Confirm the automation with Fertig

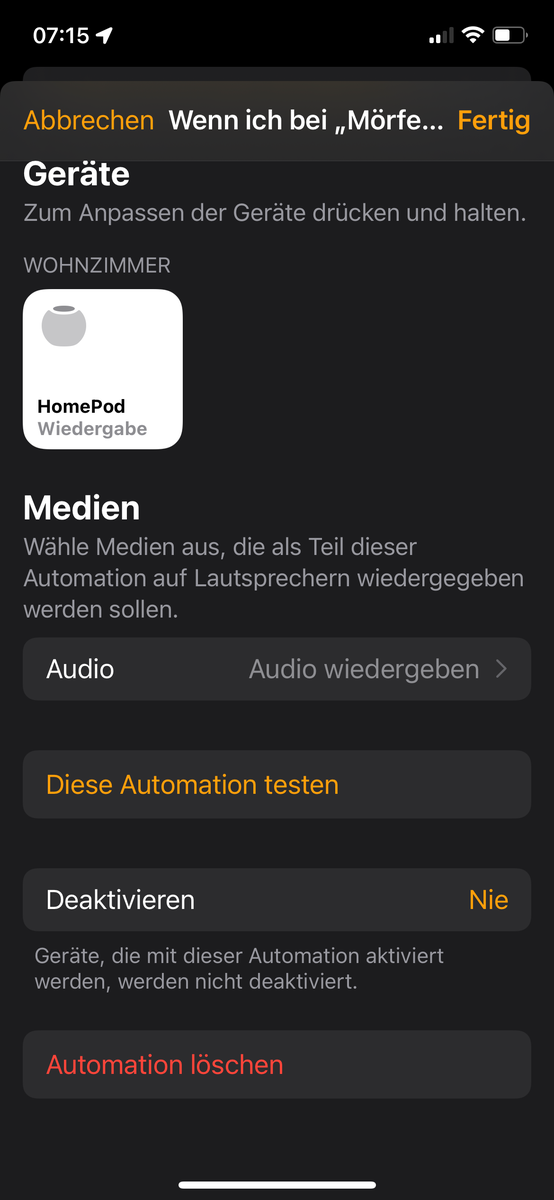(493, 121)
